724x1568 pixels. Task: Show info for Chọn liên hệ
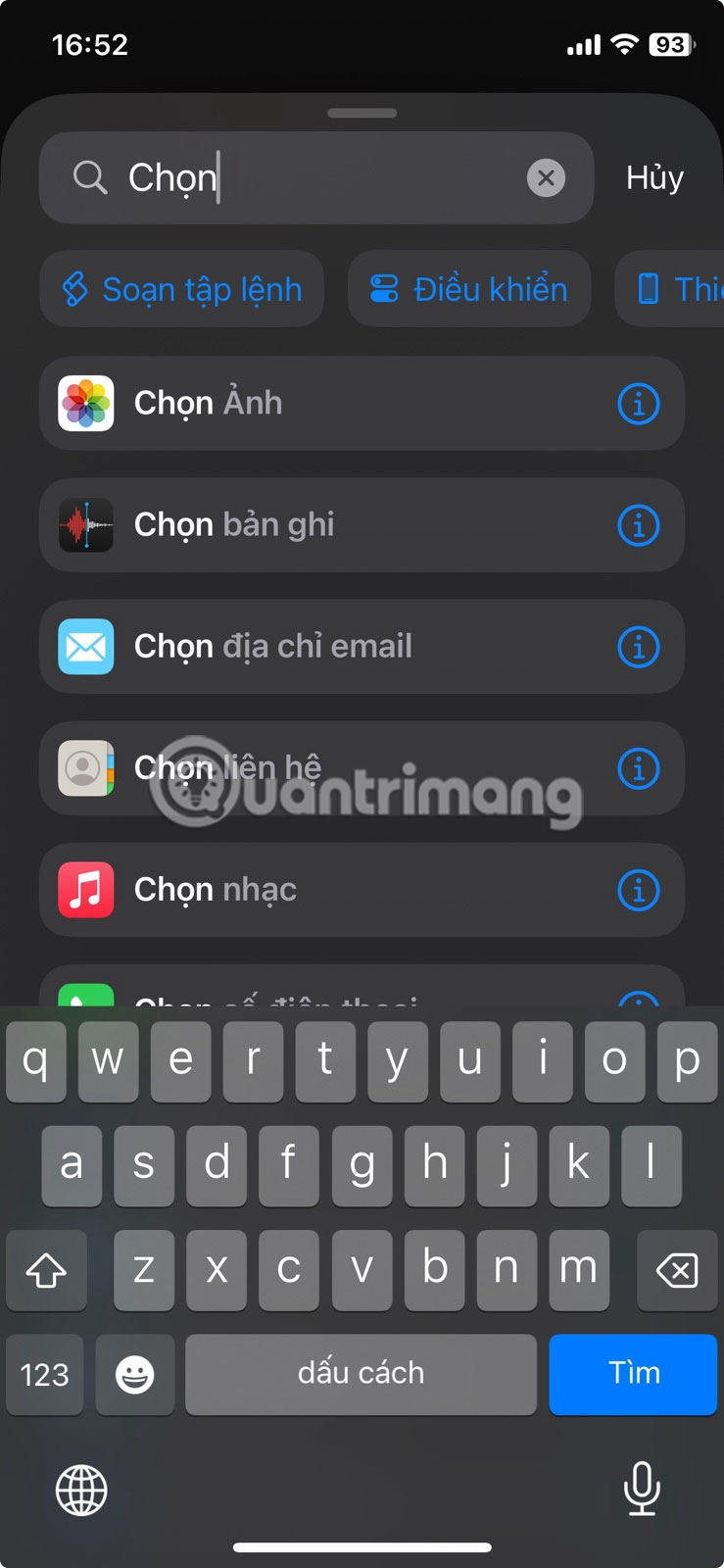(x=639, y=768)
